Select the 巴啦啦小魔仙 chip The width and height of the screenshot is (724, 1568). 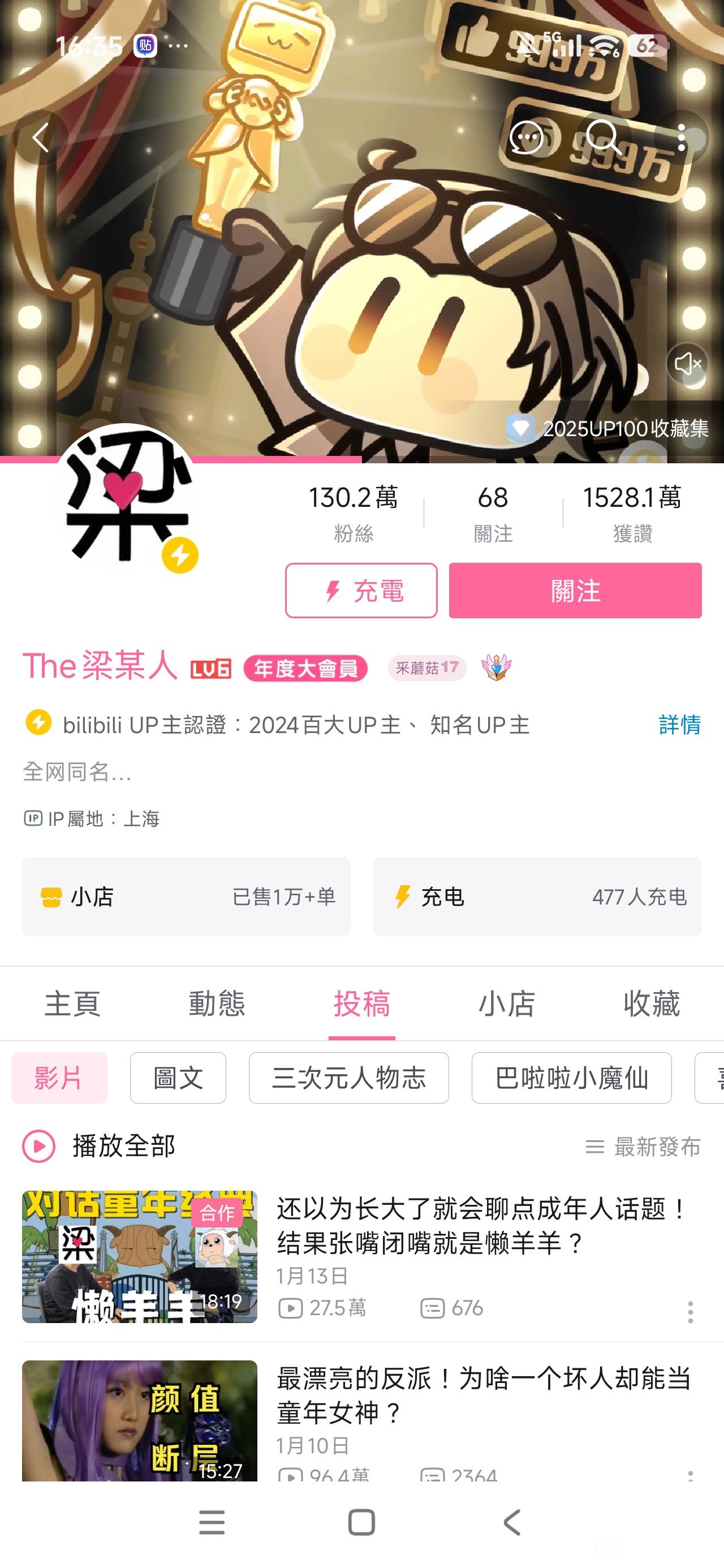pyautogui.click(x=571, y=1078)
